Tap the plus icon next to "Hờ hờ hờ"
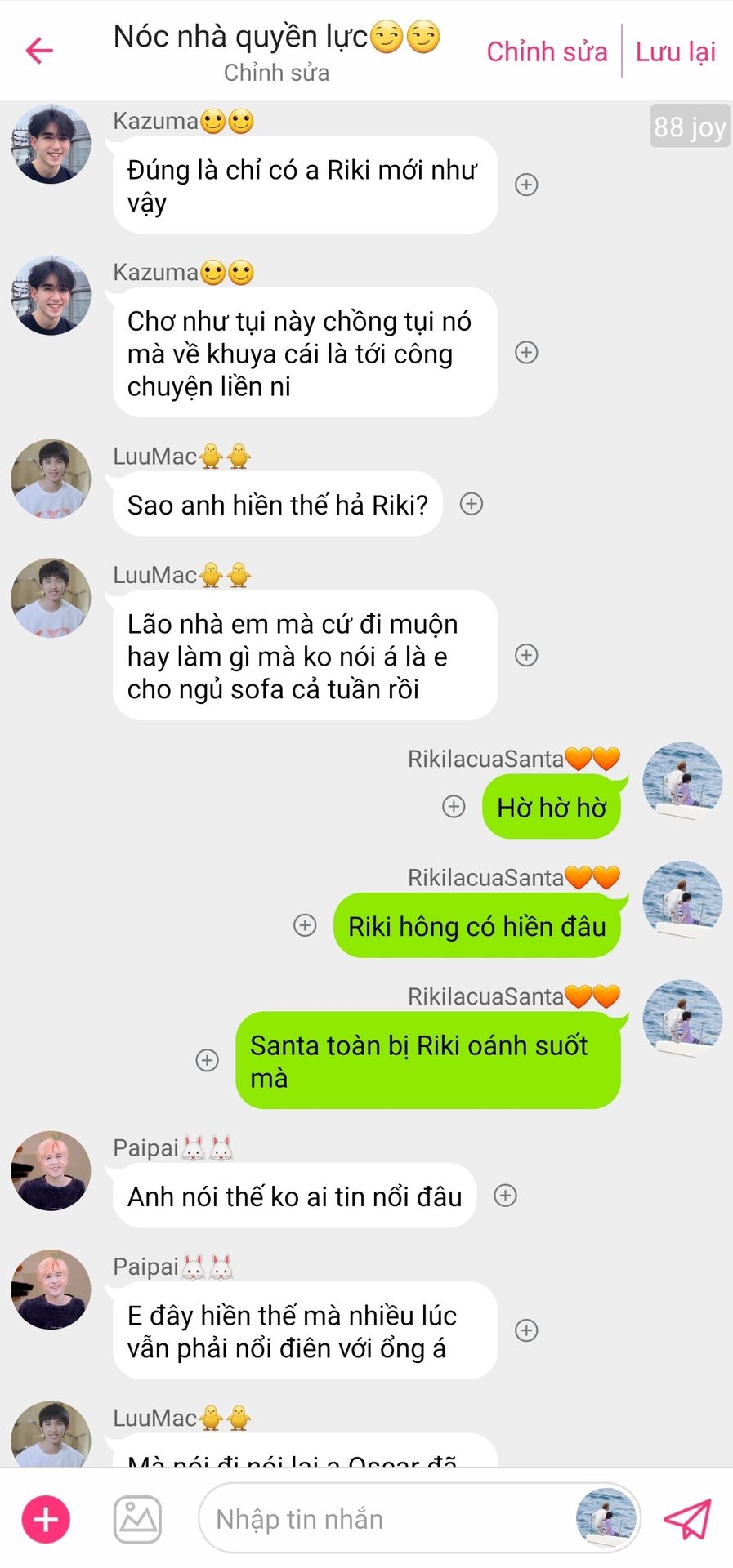Viewport: 733px width, 1568px height. (x=454, y=807)
